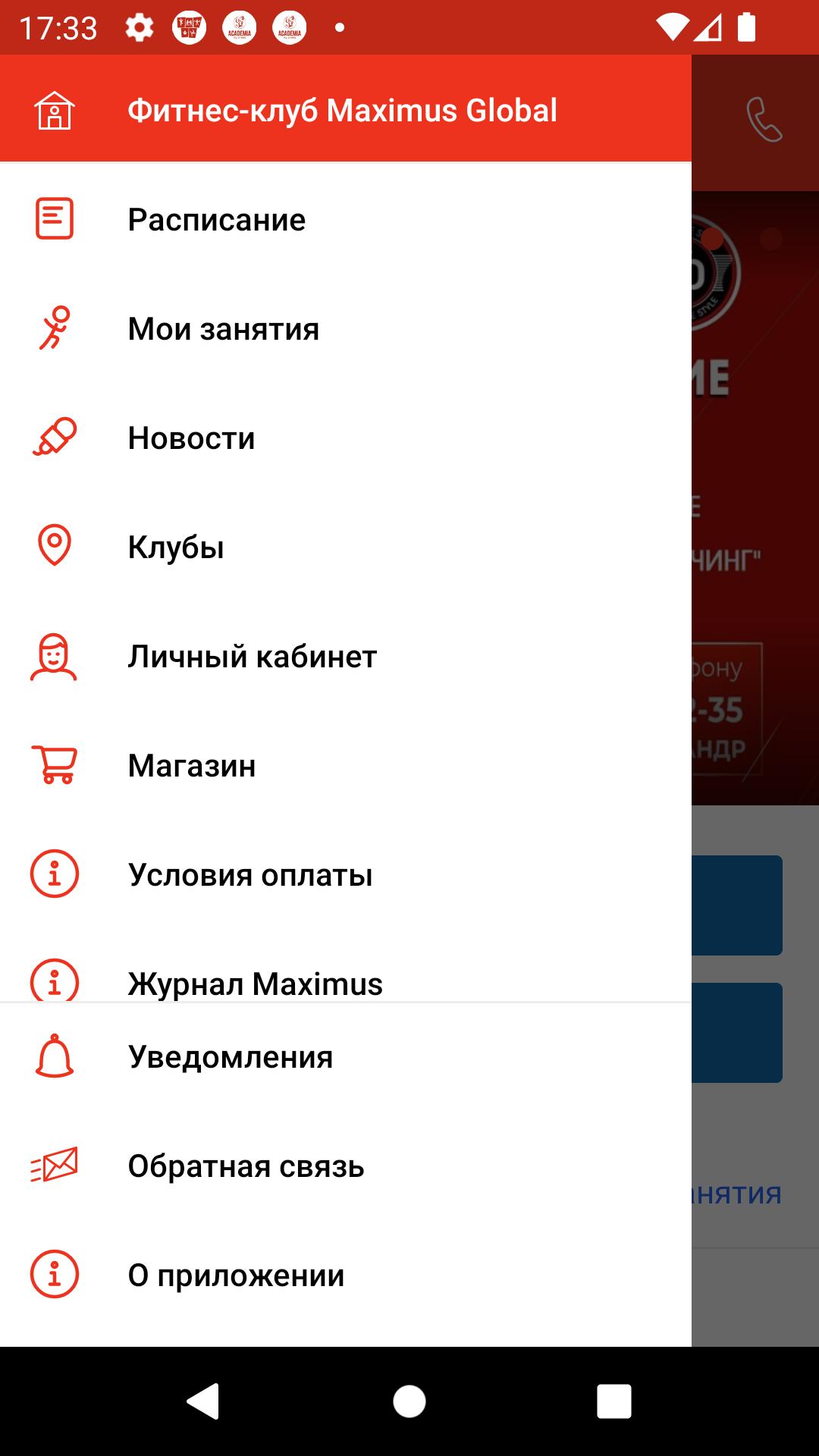Open Уведомления notifications
819x1456 pixels.
point(230,1057)
